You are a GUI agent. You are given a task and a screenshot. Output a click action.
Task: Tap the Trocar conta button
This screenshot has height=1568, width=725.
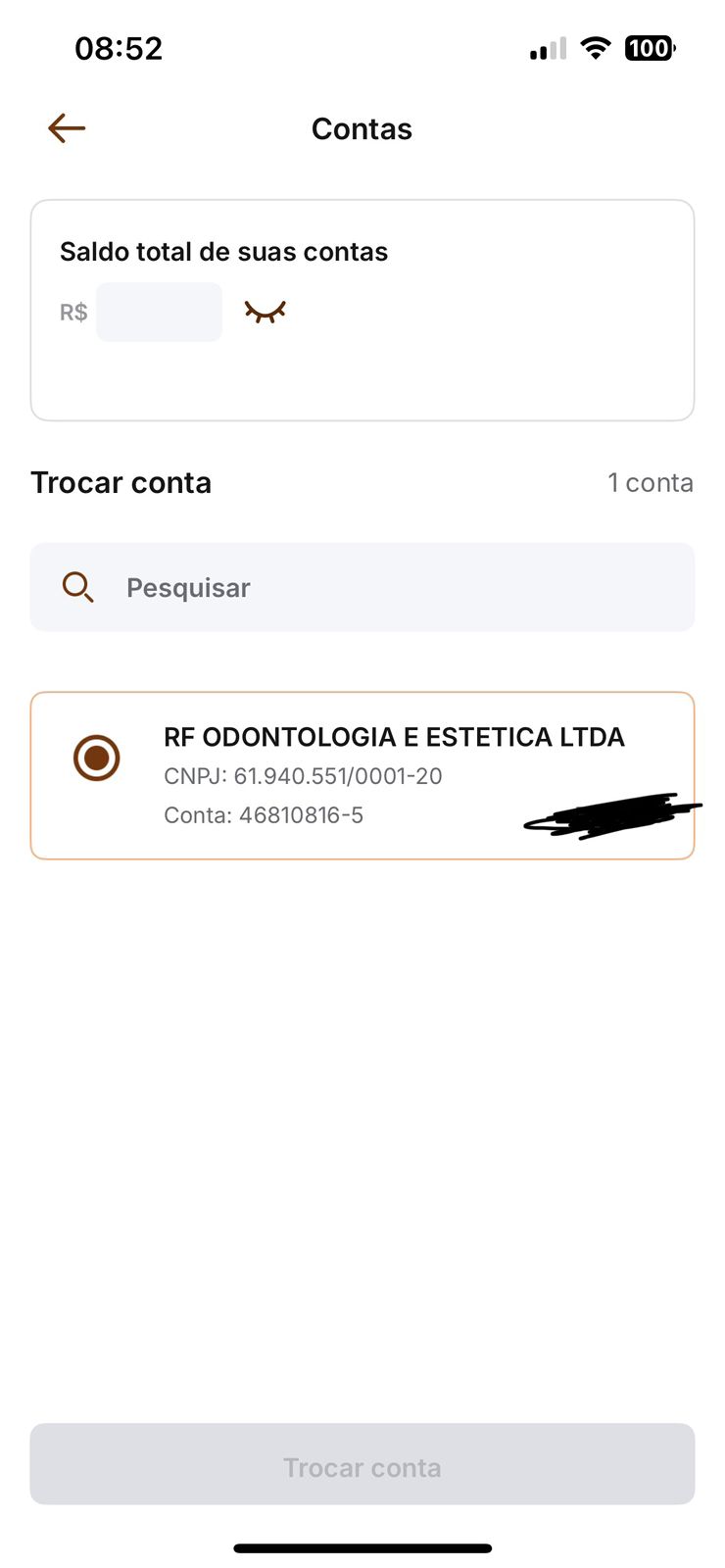click(362, 1465)
